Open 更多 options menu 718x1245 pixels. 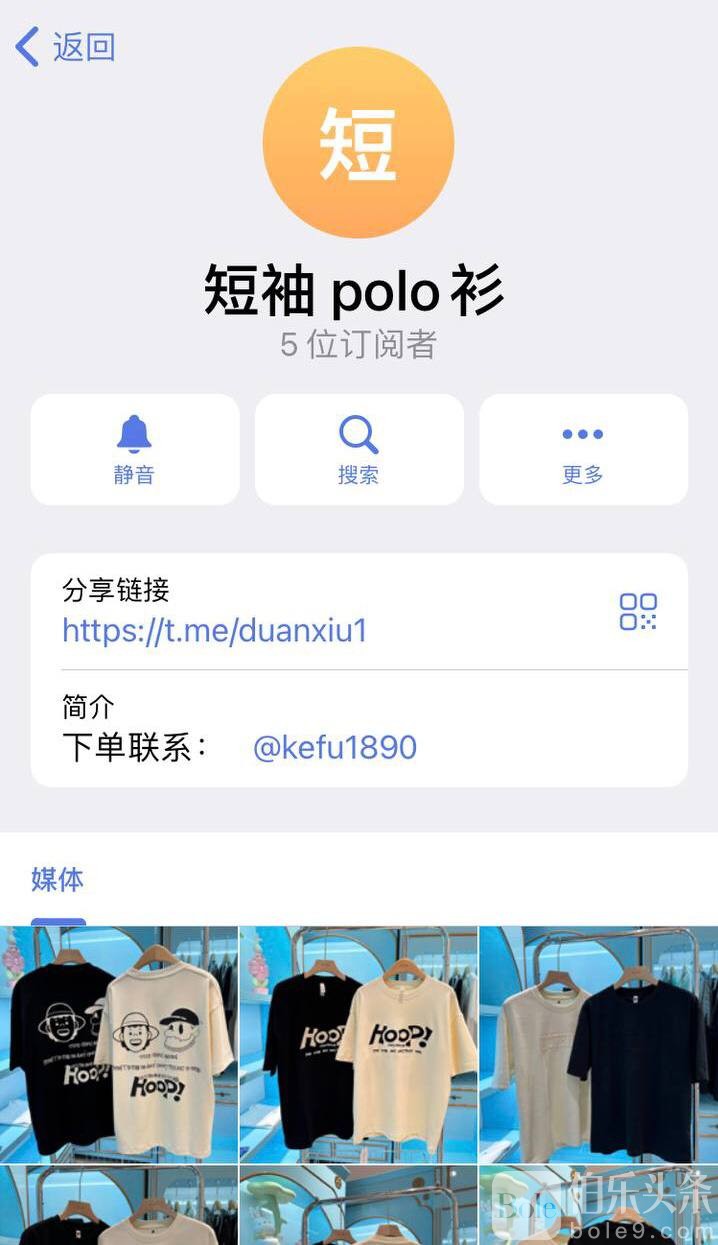[x=583, y=449]
